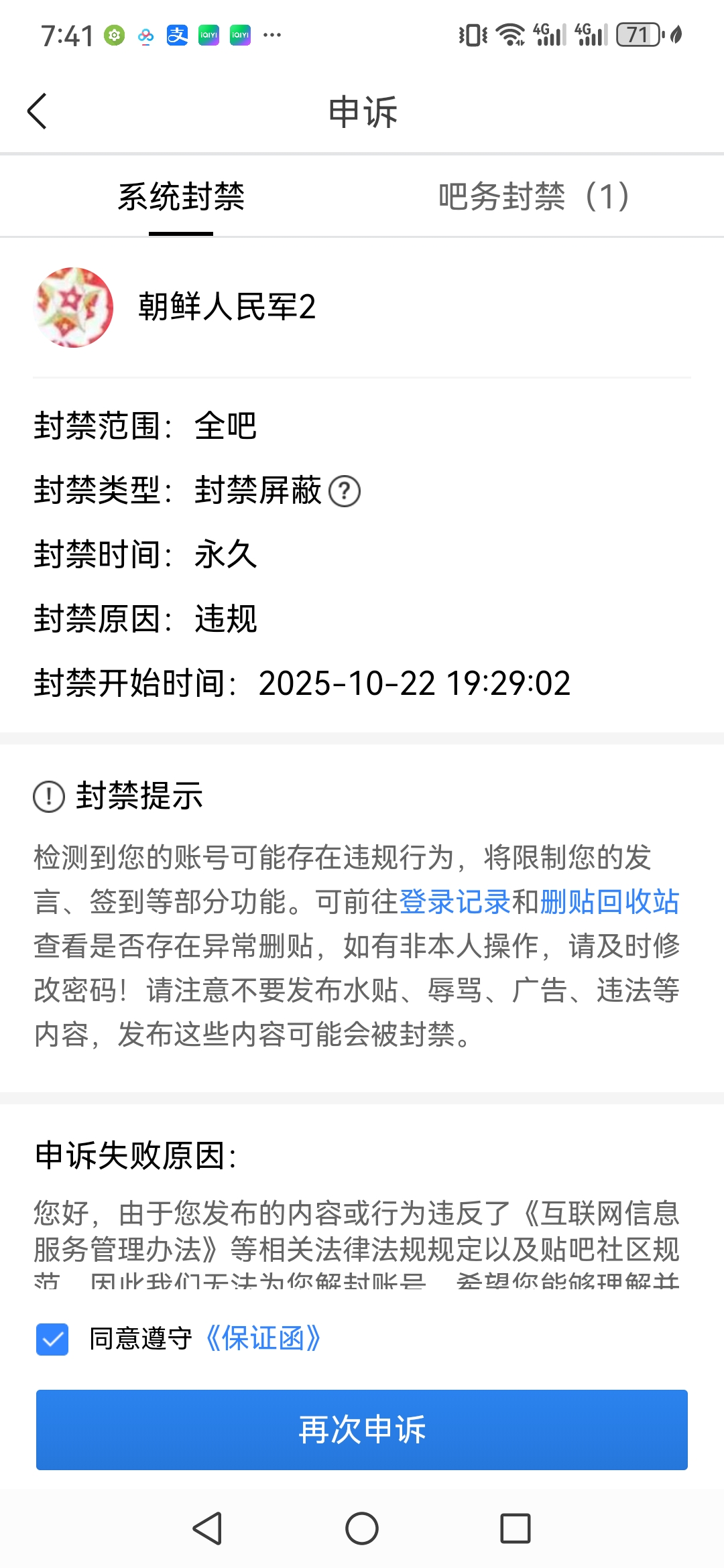Go back using the top-left arrow

click(38, 111)
